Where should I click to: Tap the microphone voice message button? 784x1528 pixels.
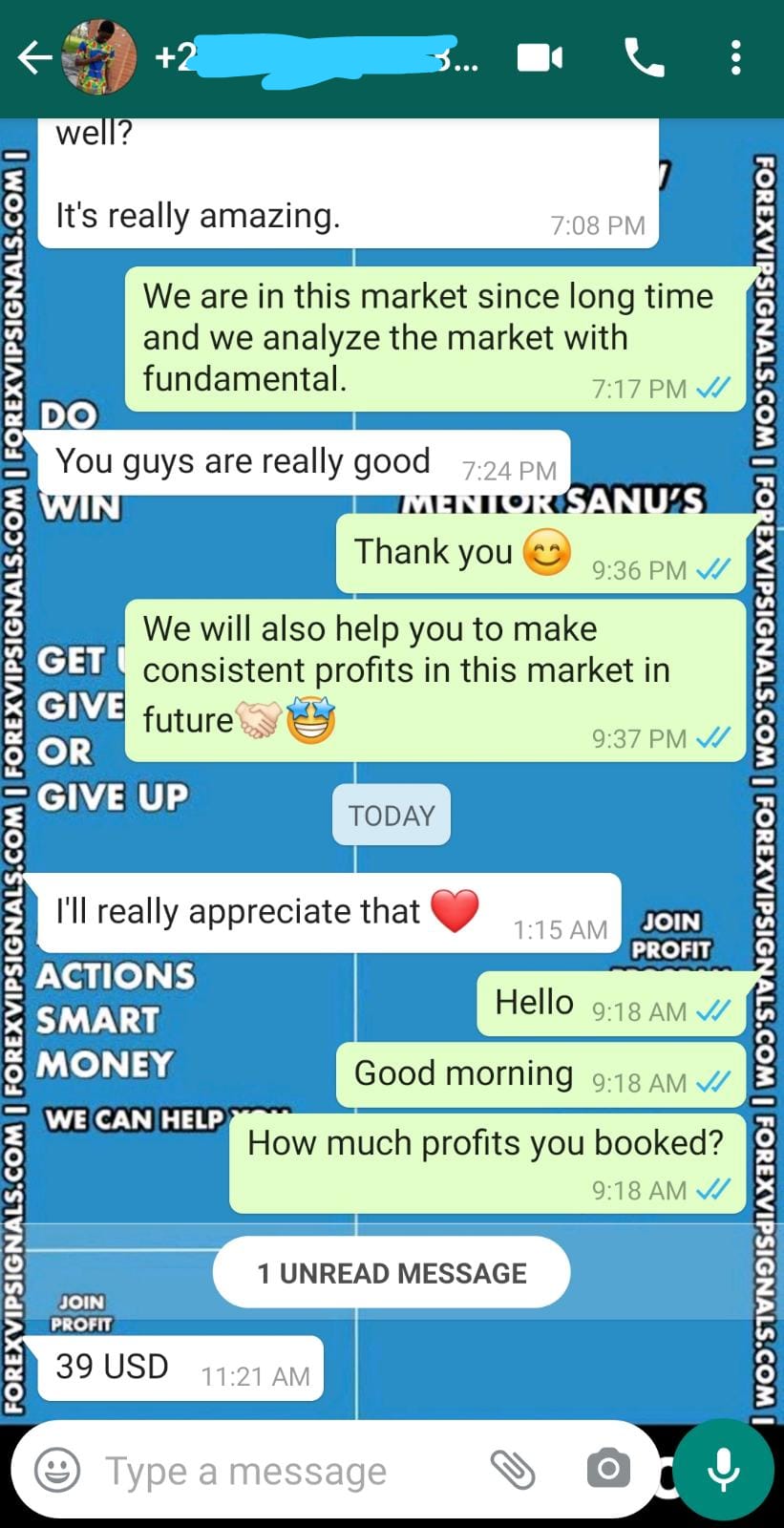(723, 1470)
